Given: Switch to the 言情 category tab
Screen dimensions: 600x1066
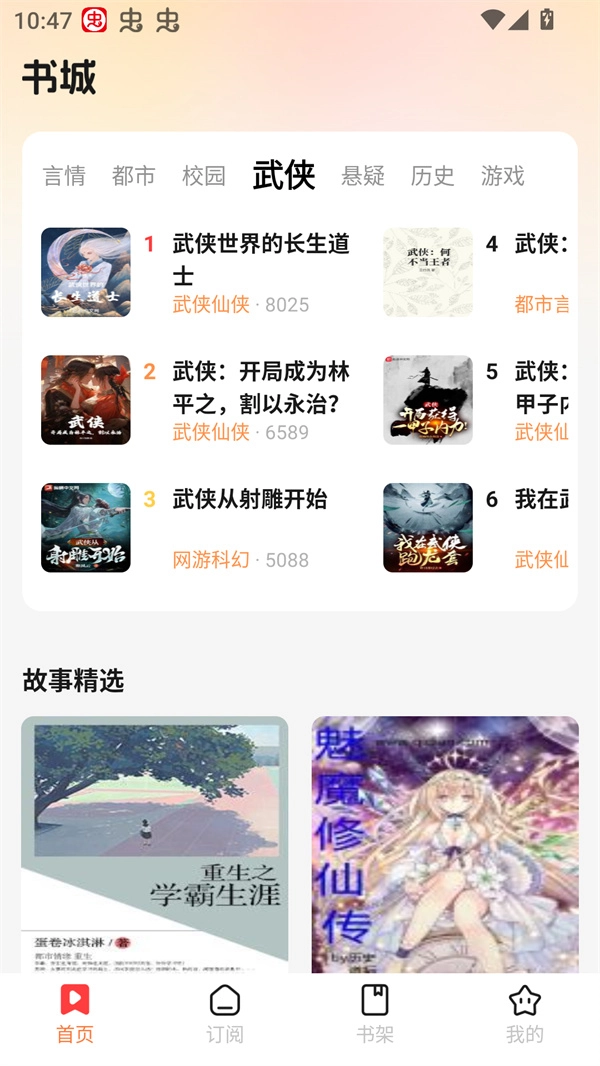Looking at the screenshot, I should [64, 176].
